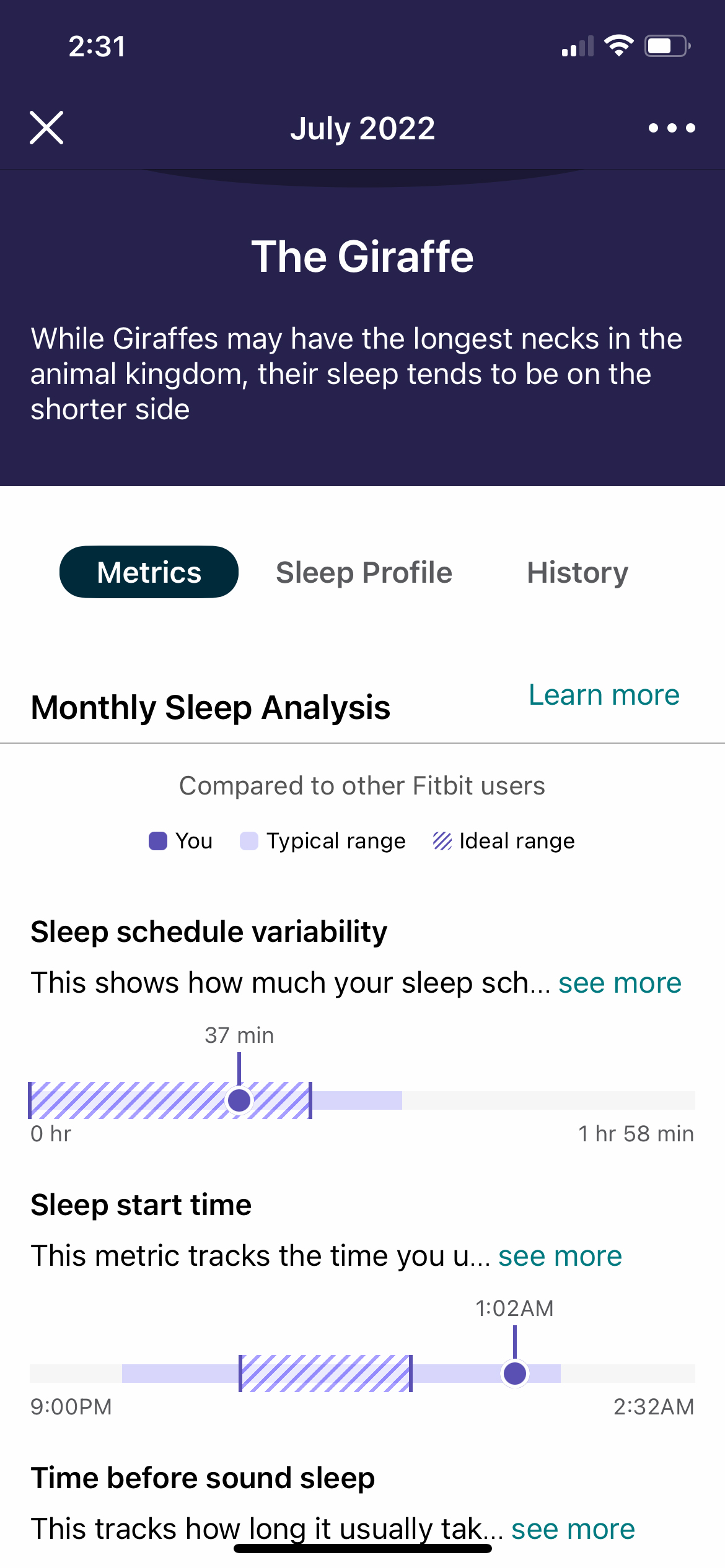The height and width of the screenshot is (1568, 725).
Task: Tap Learn more beside Monthly Sleep Analysis
Action: click(x=604, y=695)
